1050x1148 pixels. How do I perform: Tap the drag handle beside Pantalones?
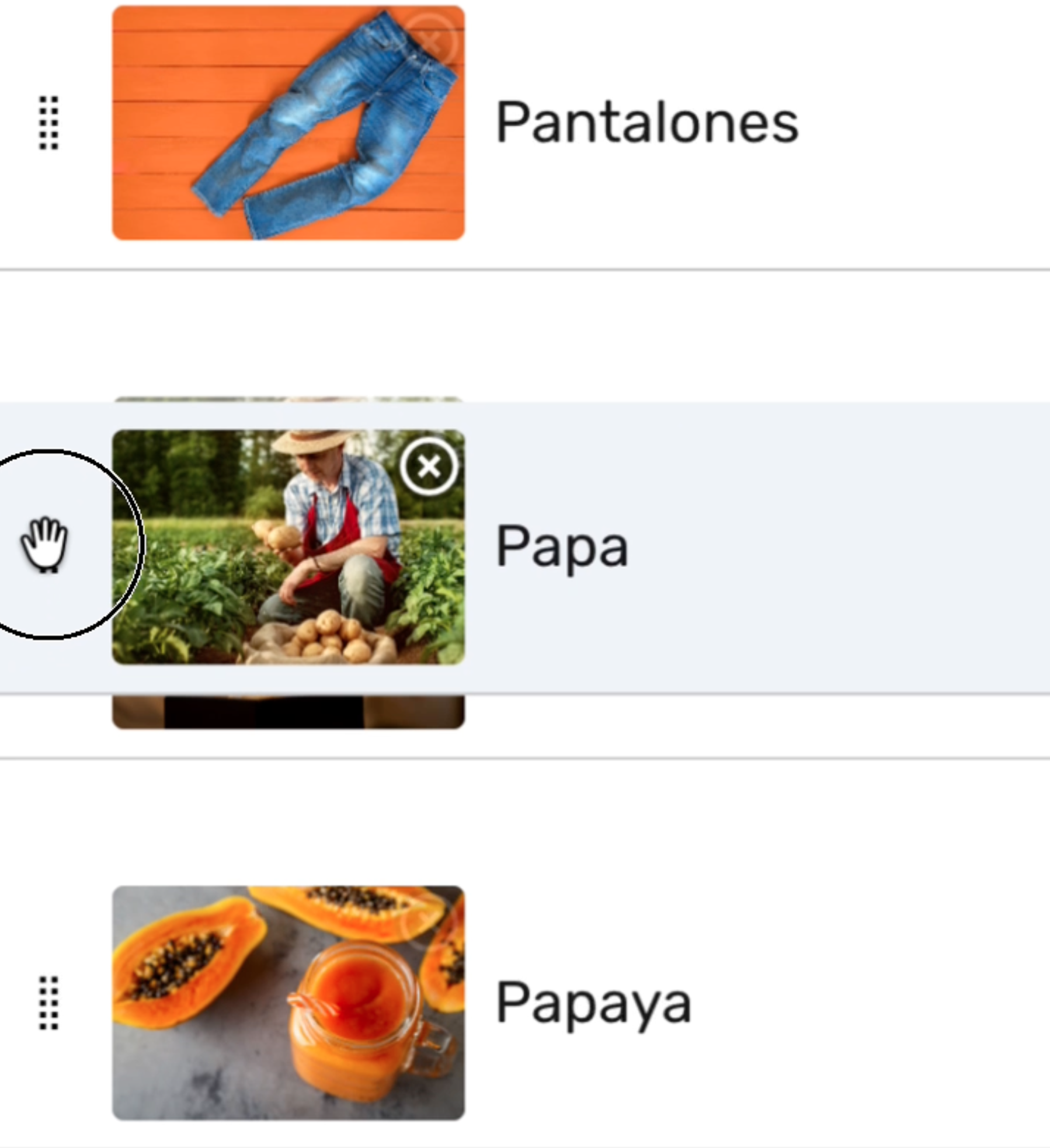pos(48,123)
